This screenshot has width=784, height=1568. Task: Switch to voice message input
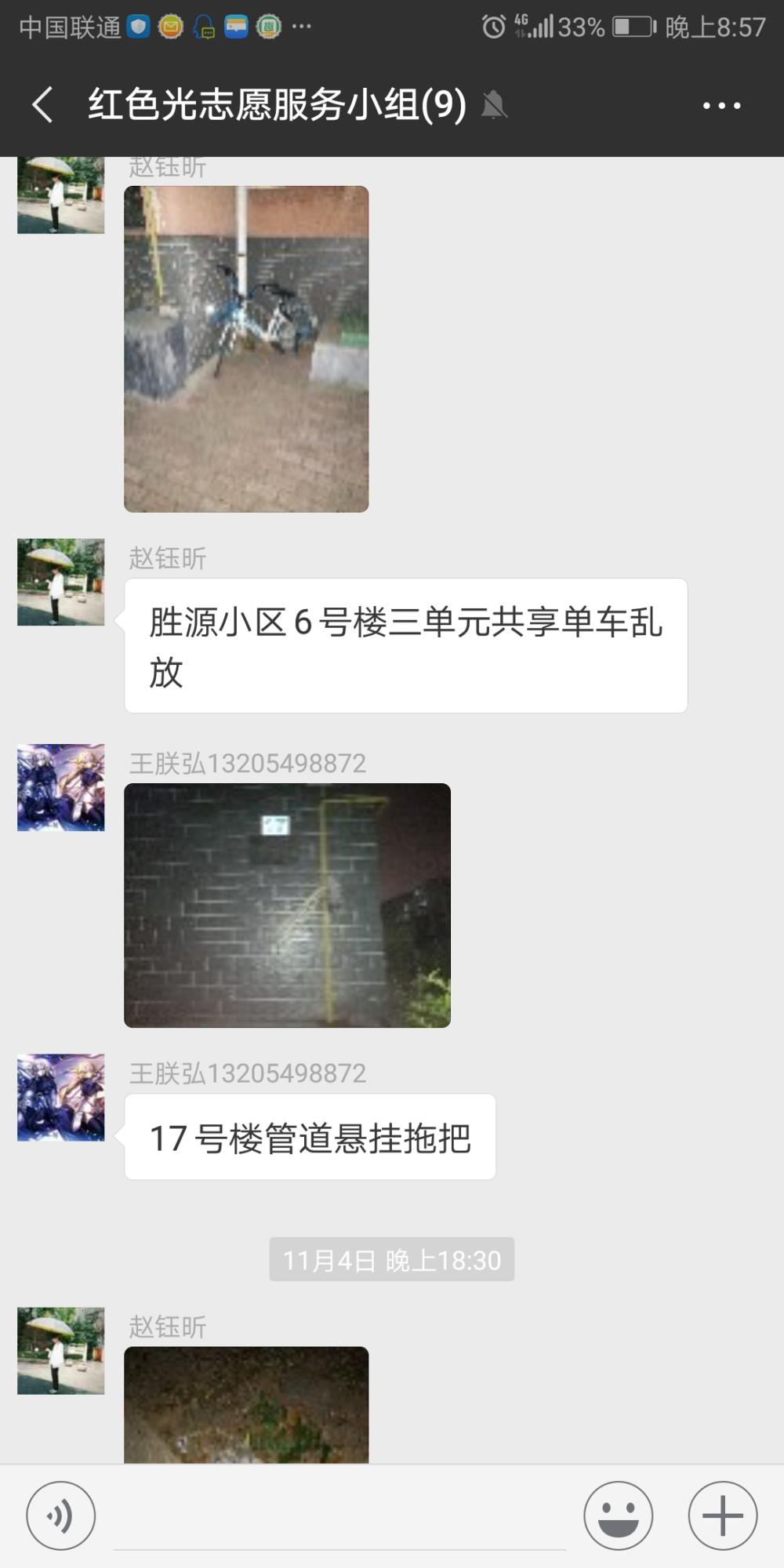point(61,1515)
